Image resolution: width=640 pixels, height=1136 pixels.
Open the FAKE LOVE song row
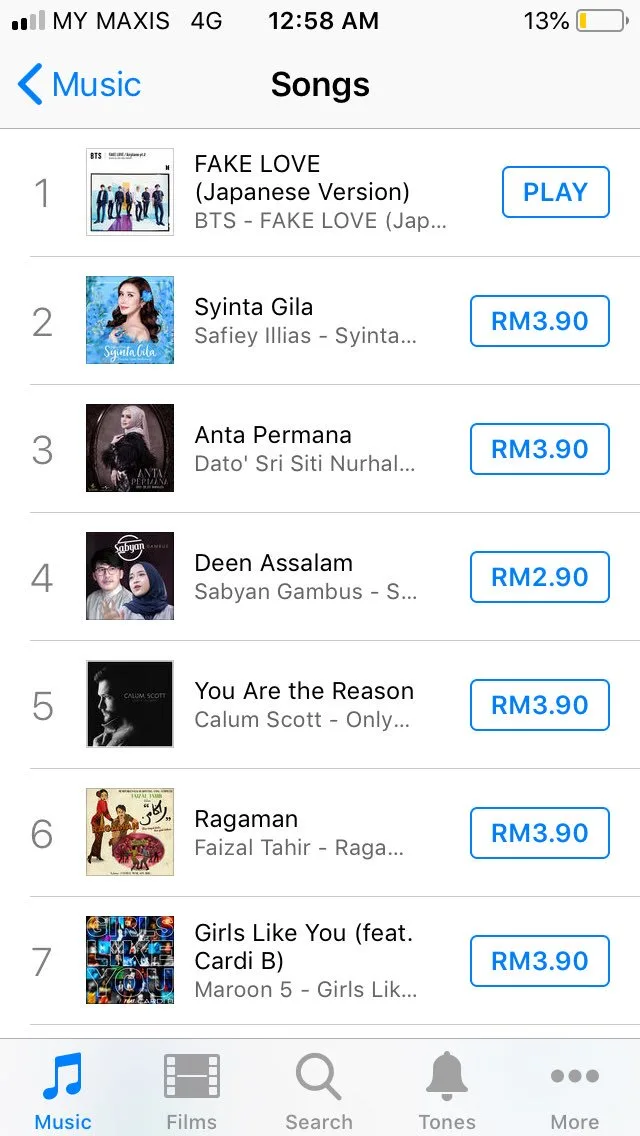coord(320,192)
